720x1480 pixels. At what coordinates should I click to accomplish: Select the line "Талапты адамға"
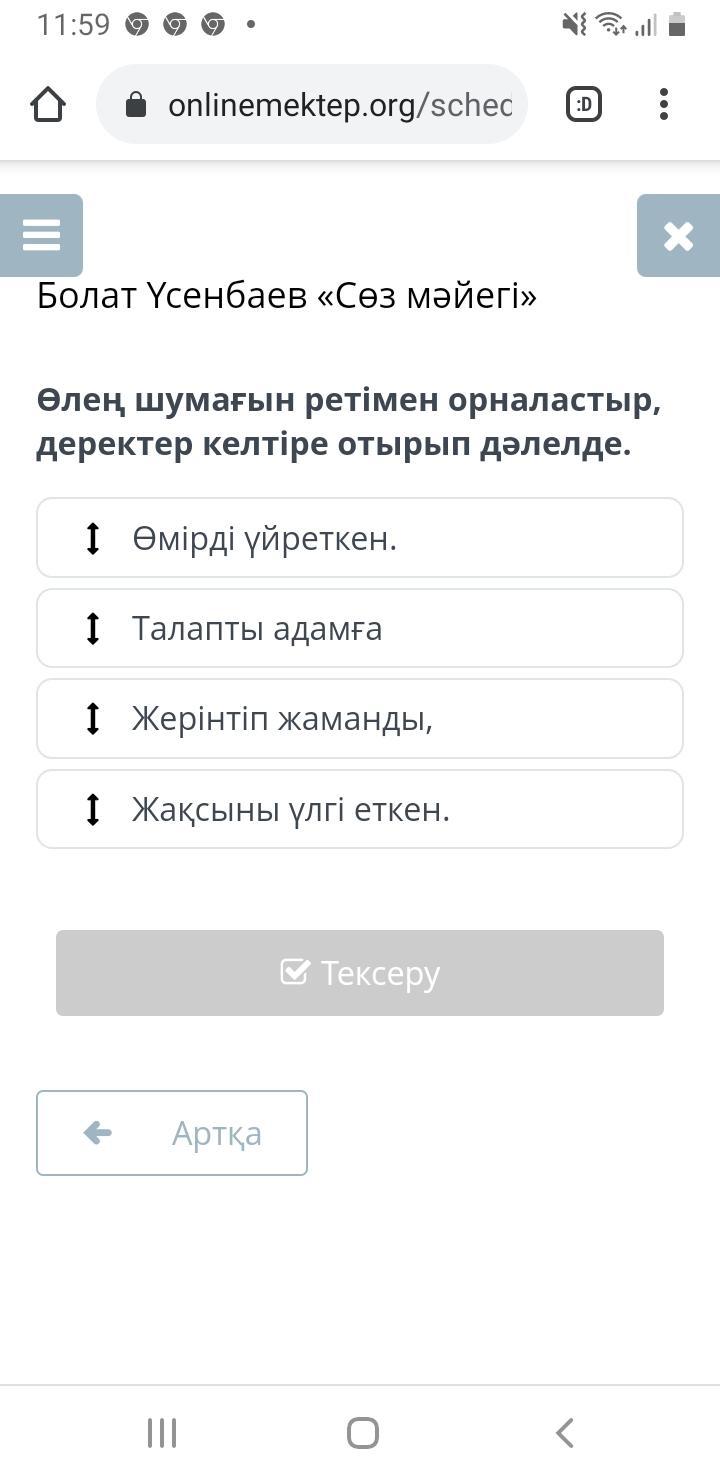(x=360, y=628)
